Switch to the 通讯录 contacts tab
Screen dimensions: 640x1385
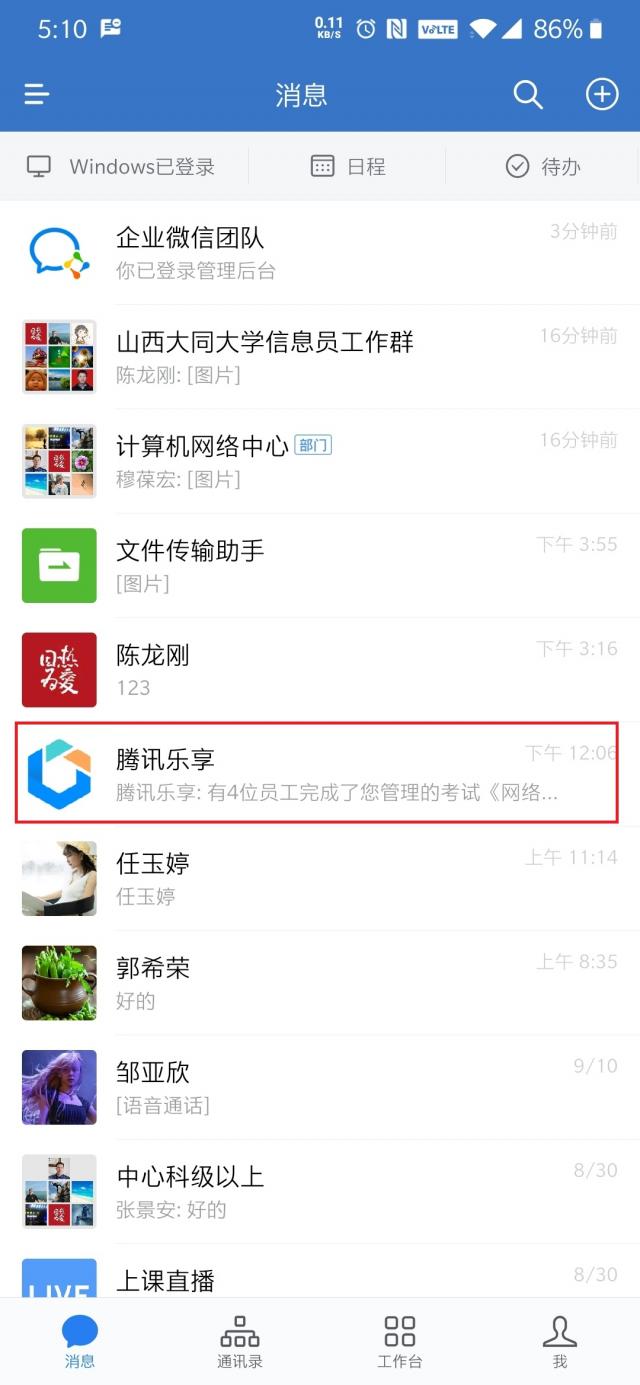coord(240,1342)
